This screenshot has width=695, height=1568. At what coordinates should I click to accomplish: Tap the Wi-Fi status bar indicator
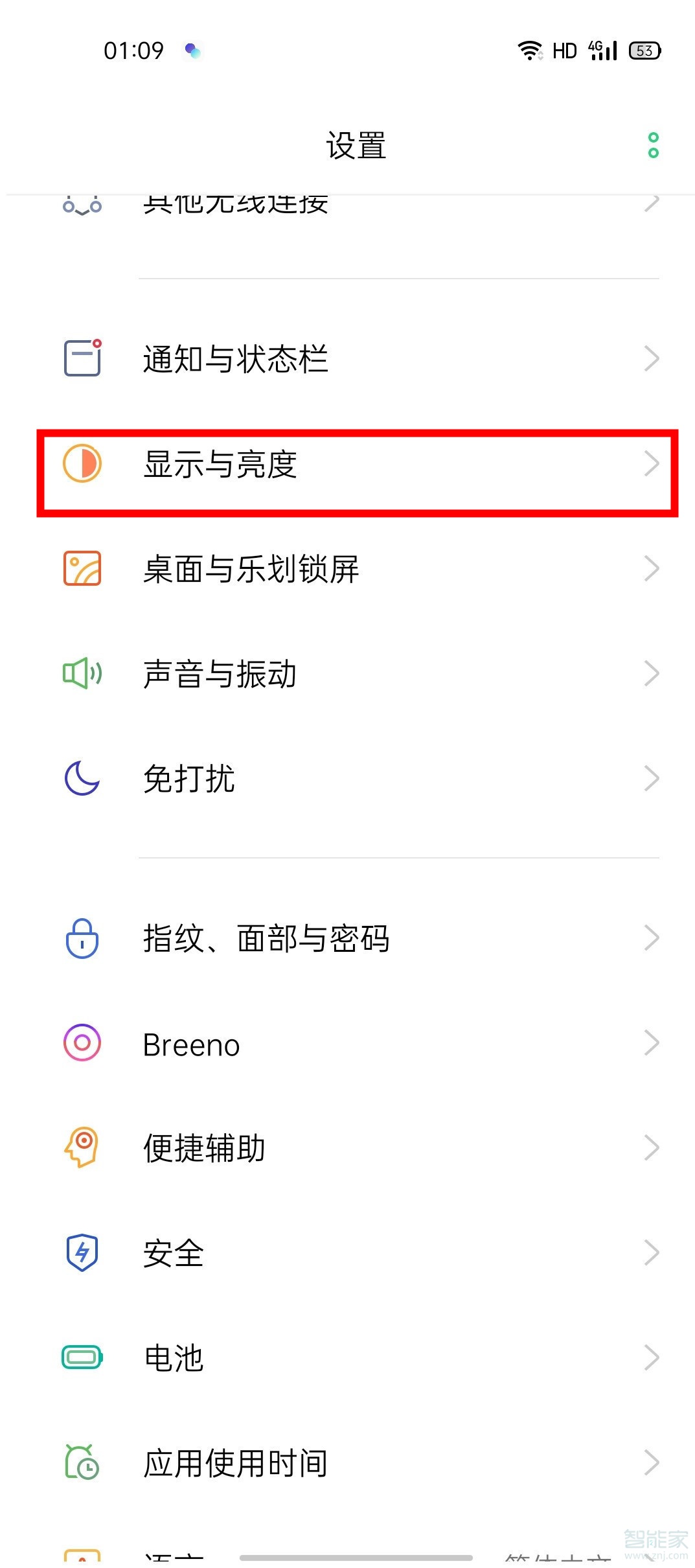529,50
